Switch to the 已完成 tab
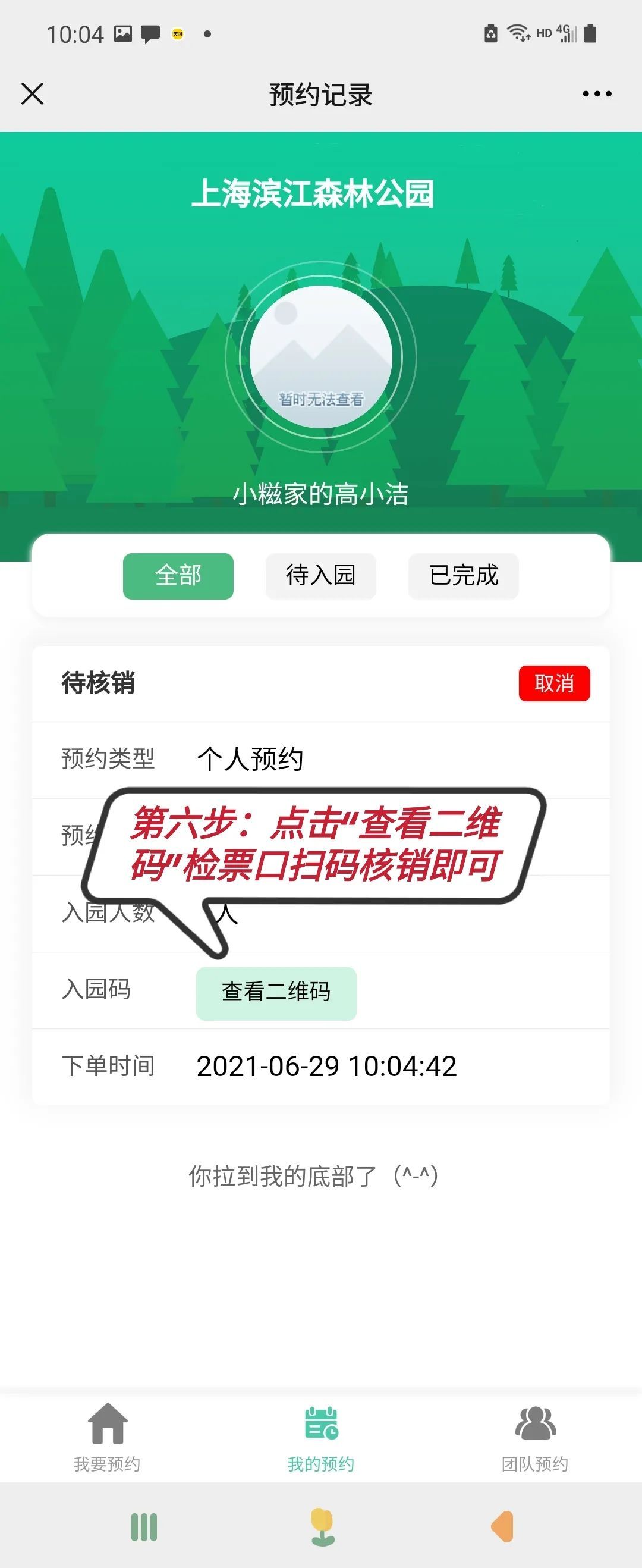642x1568 pixels. (464, 576)
